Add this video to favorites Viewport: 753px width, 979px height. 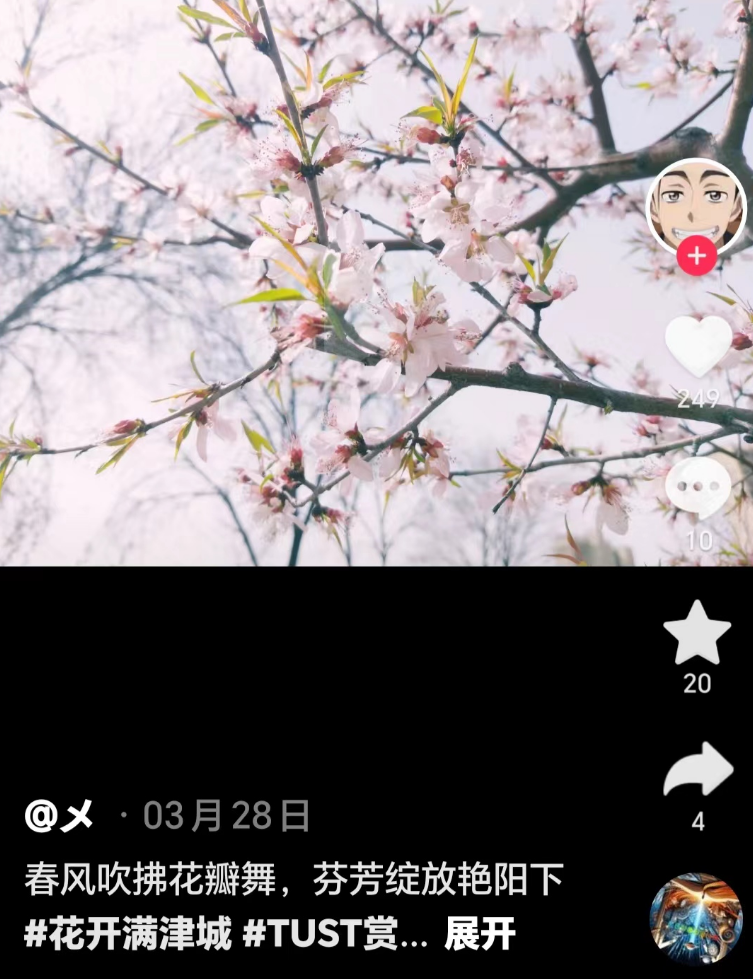[x=697, y=634]
